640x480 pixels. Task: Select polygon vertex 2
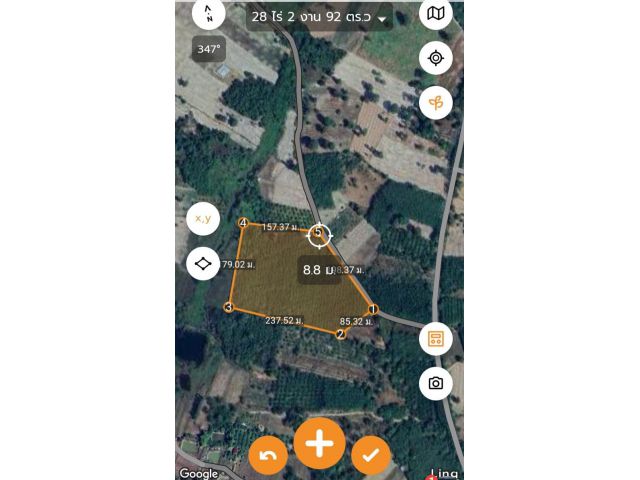(x=340, y=334)
